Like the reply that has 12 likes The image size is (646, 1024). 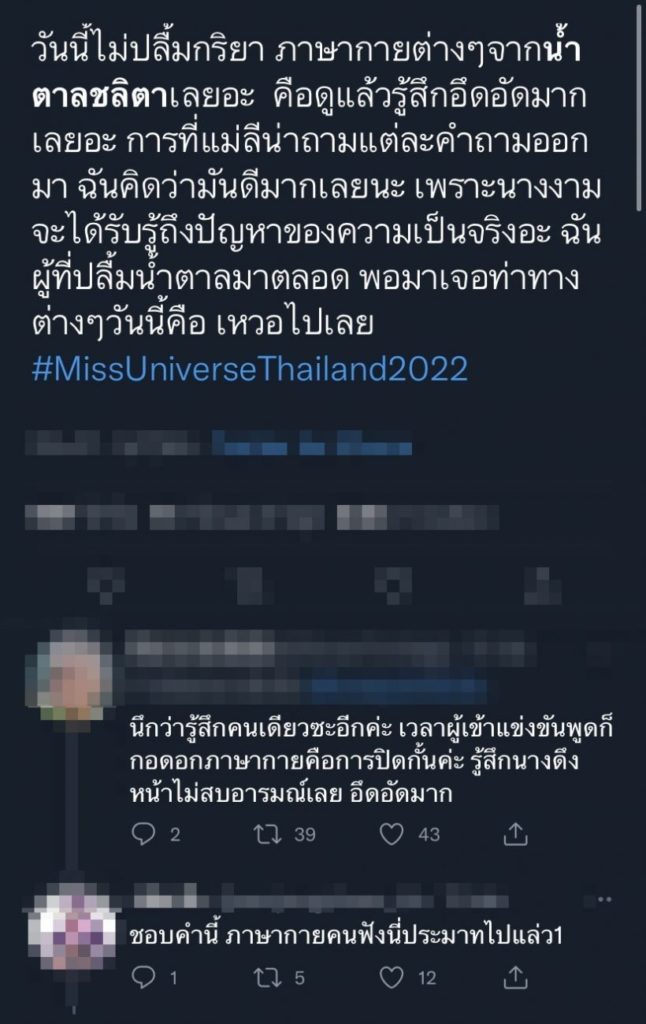[394, 976]
